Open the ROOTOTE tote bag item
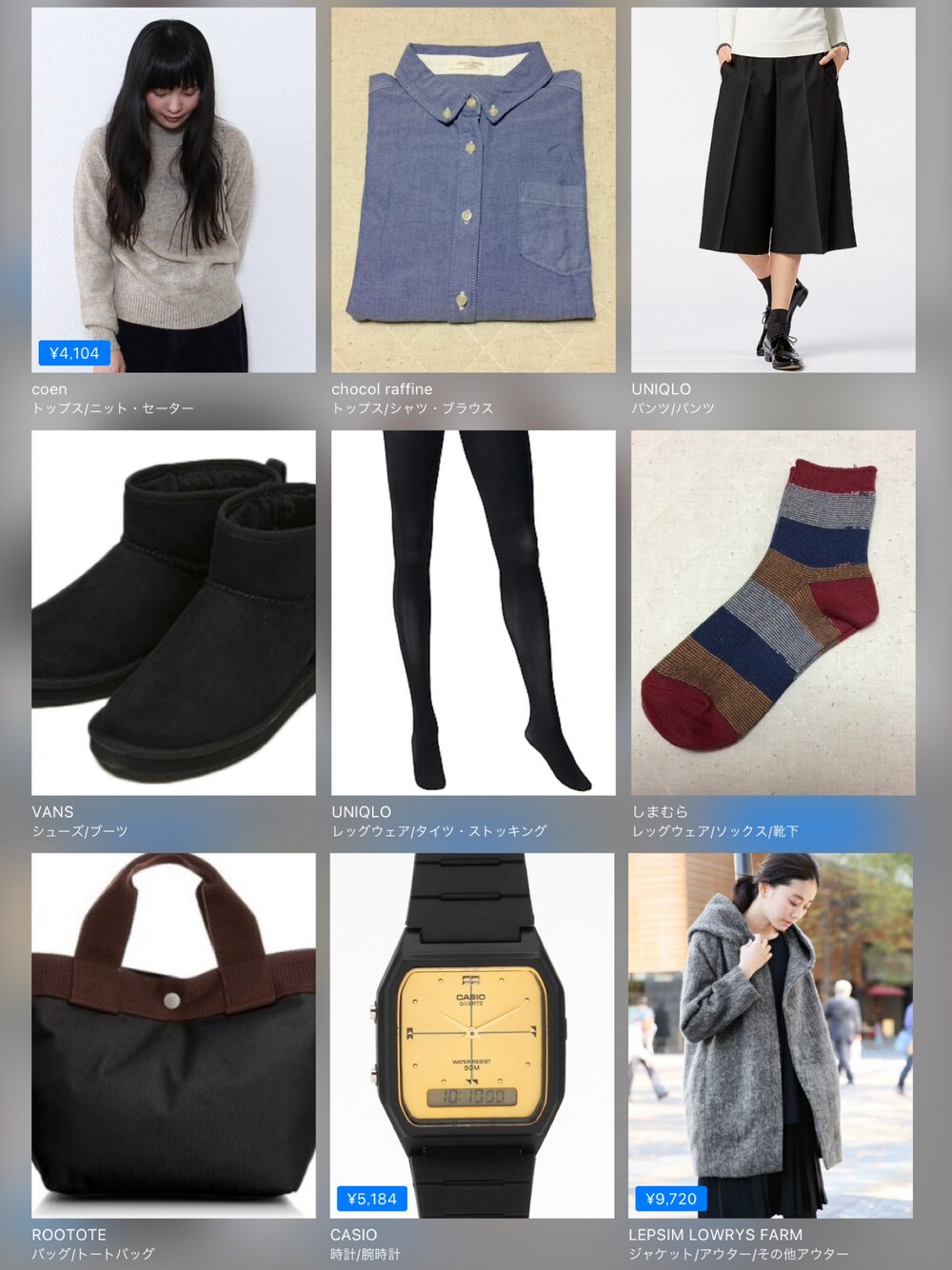Viewport: 952px width, 1270px height. (173, 1035)
